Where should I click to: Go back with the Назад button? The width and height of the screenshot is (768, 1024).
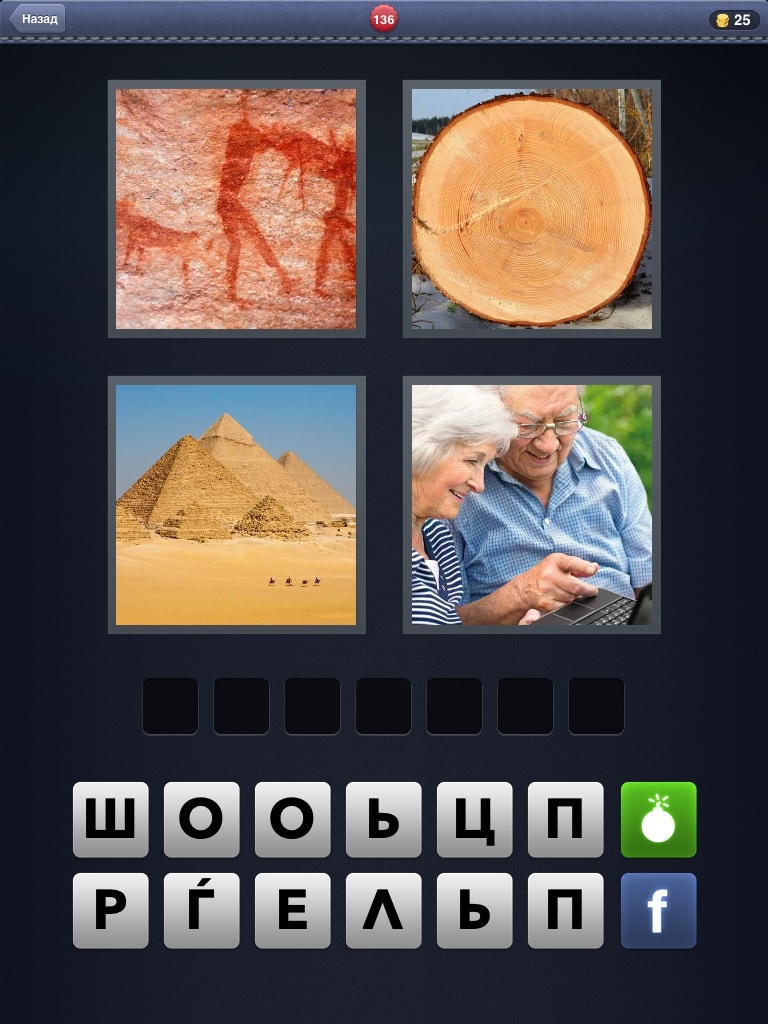coord(38,19)
